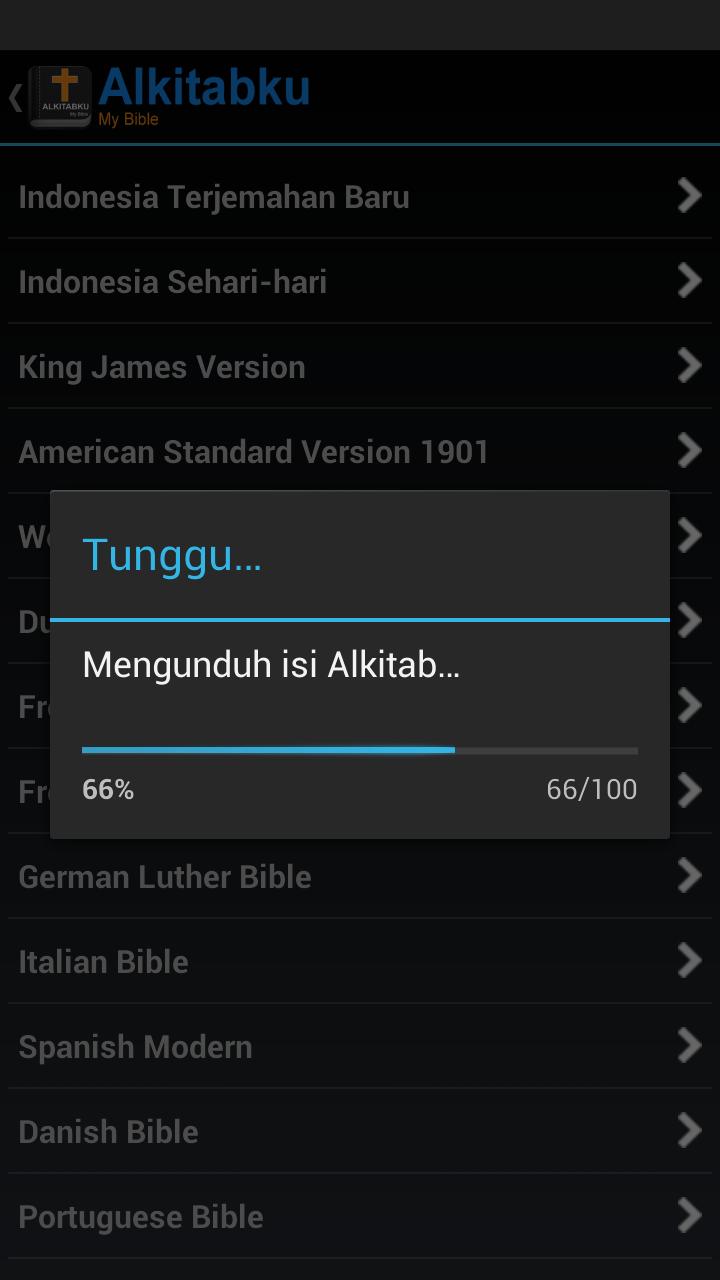
Task: Go back via the Alkitabku header icon
Action: pyautogui.click(x=52, y=97)
